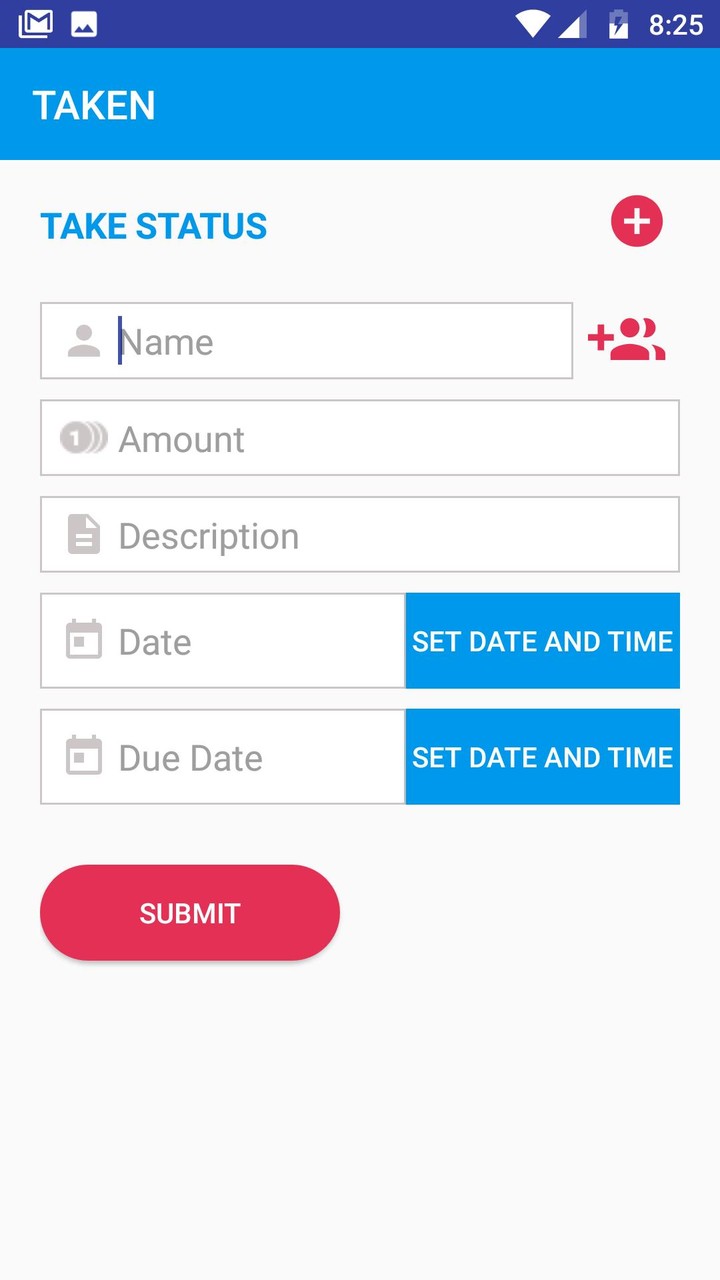Viewport: 720px width, 1280px height.
Task: Set date and time for Date
Action: tap(542, 641)
